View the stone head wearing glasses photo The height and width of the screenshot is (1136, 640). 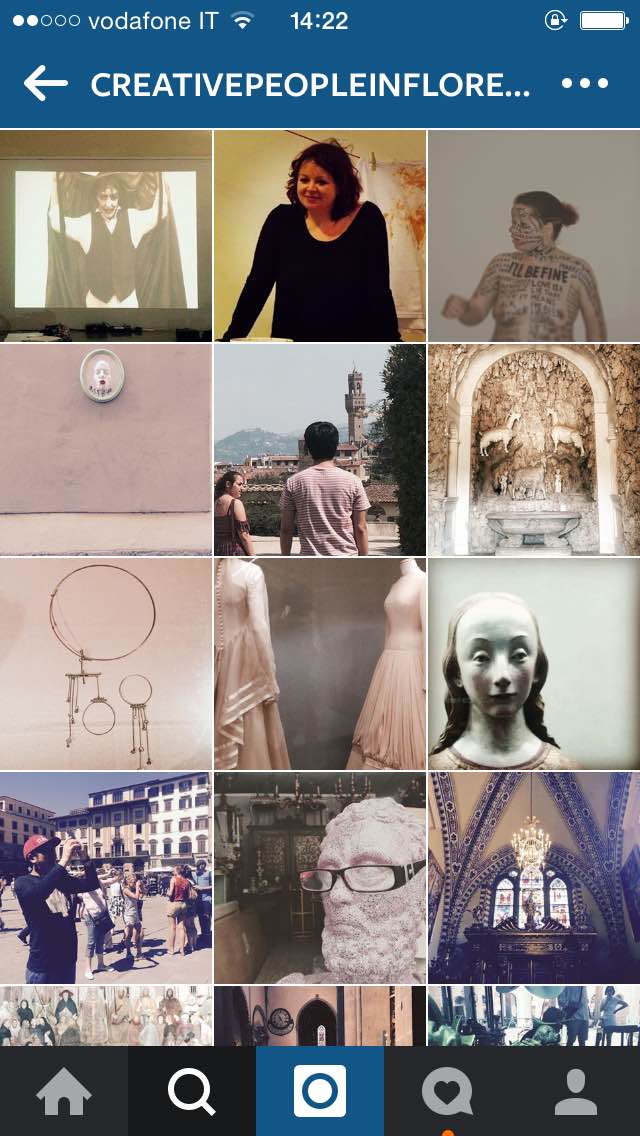point(320,878)
